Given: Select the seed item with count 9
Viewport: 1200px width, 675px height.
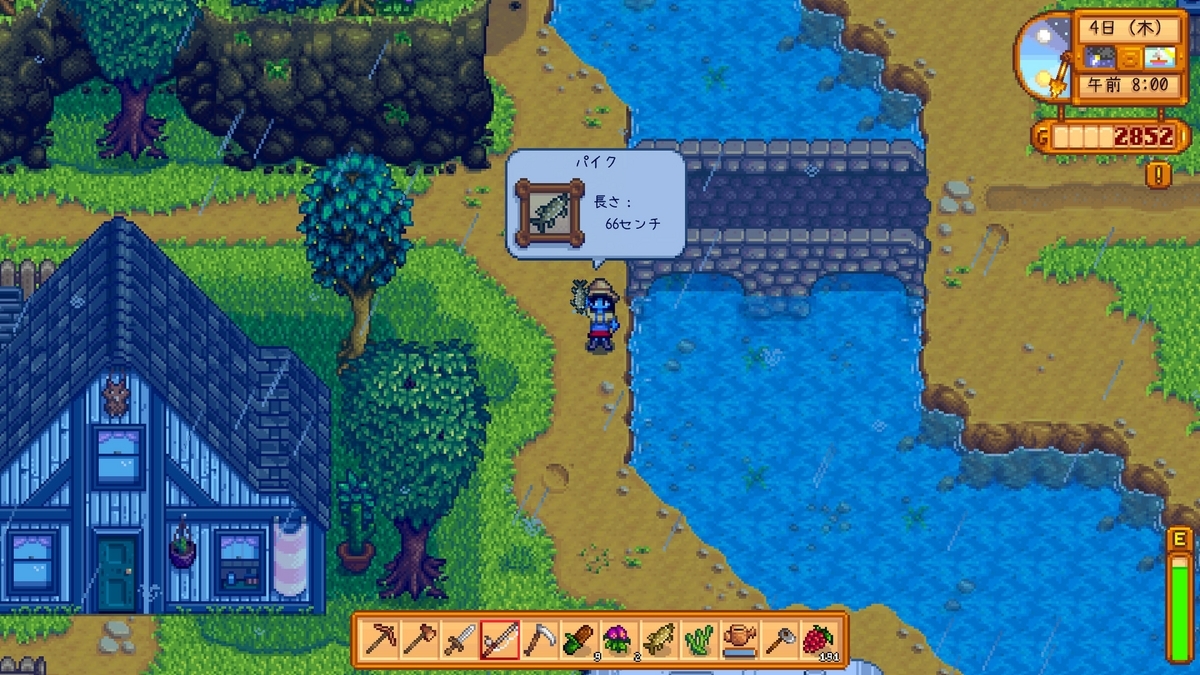Looking at the screenshot, I should [x=579, y=639].
